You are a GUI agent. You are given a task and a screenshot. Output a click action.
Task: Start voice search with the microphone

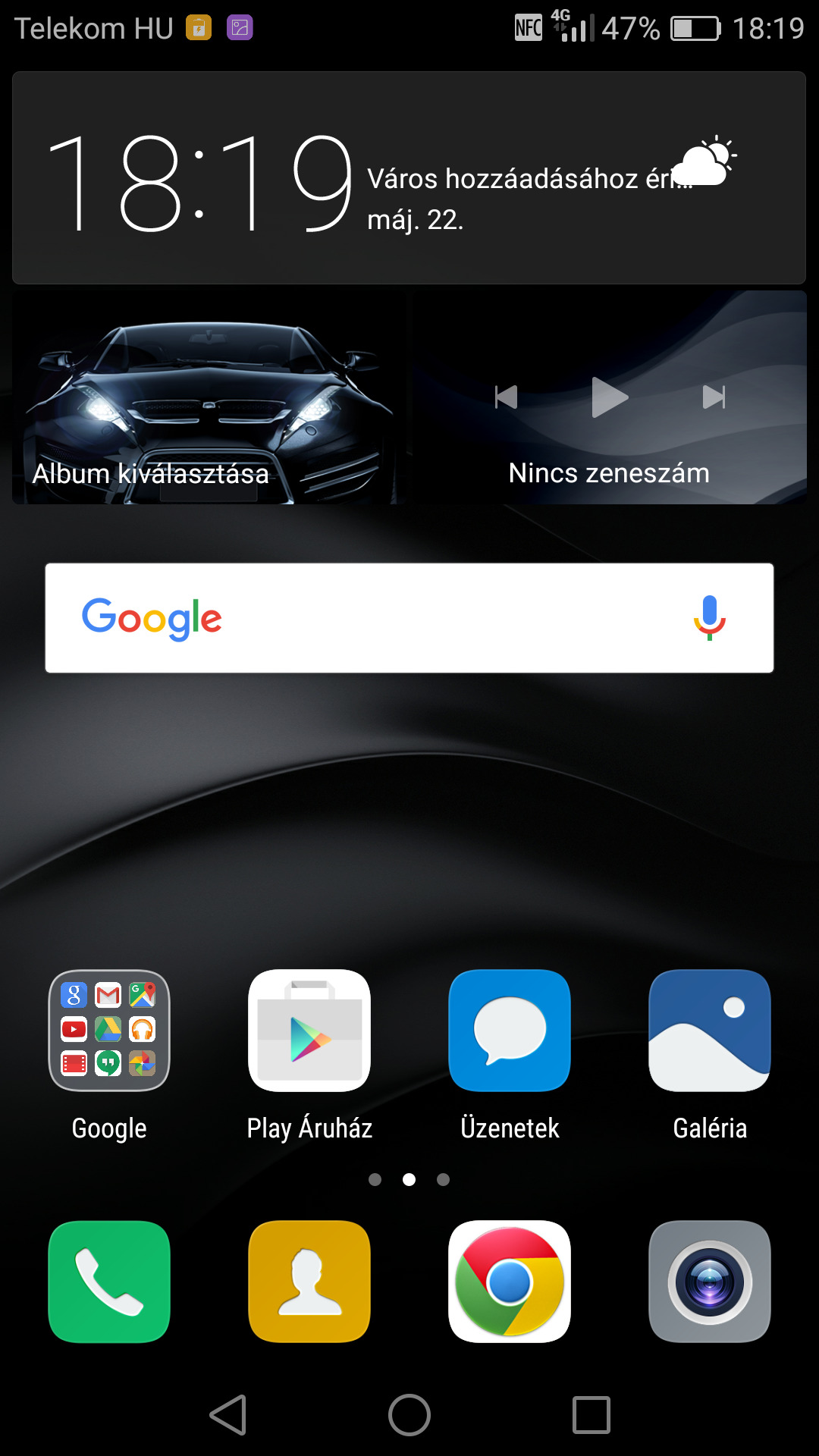[710, 618]
